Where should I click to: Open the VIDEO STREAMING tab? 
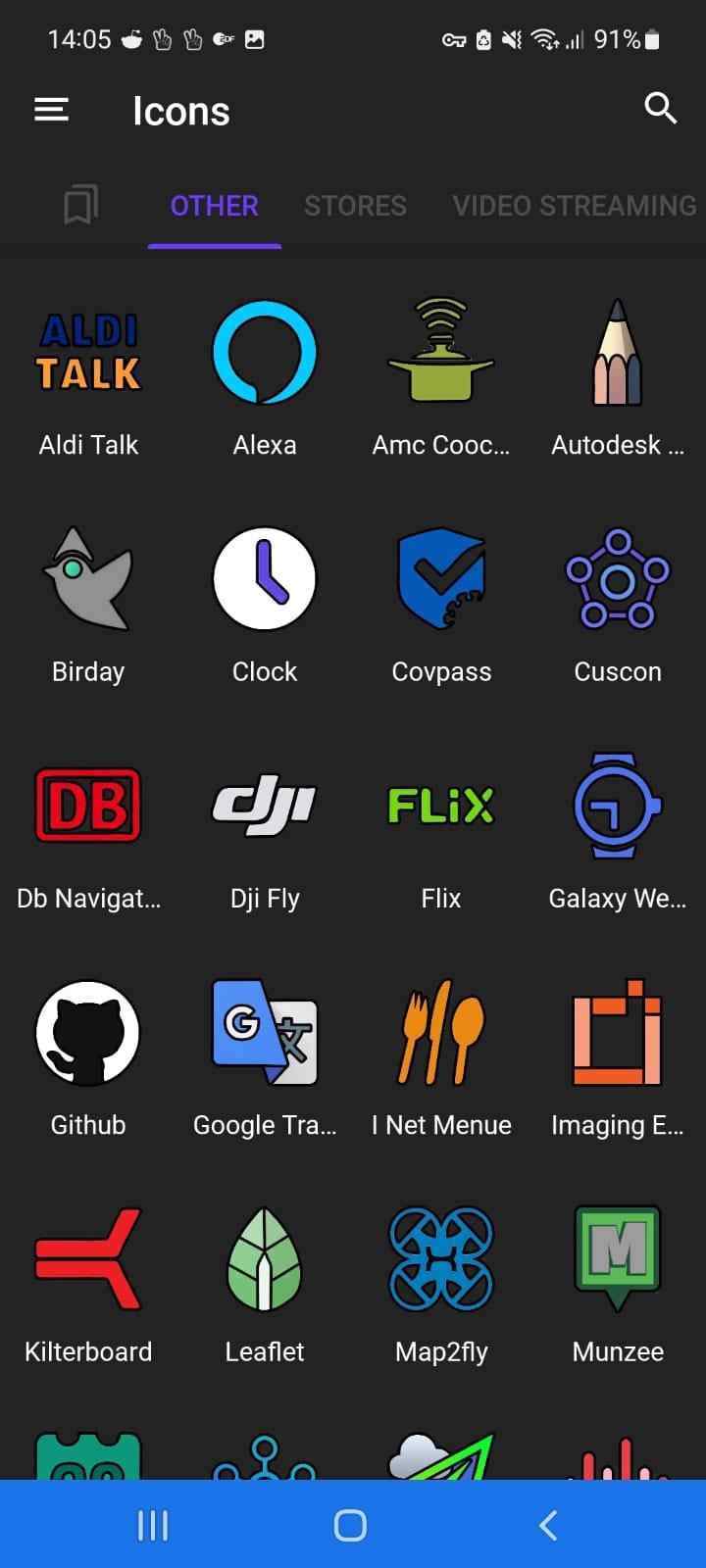574,206
